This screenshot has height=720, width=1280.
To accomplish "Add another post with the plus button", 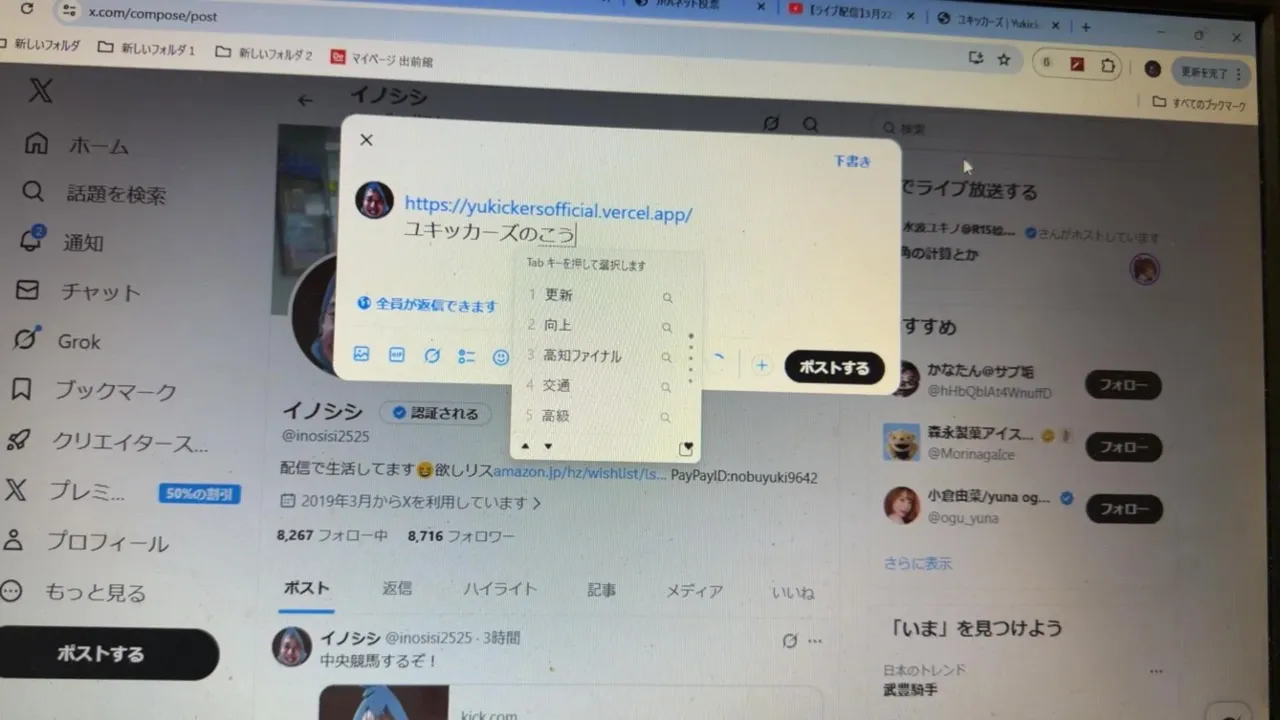I will 762,366.
